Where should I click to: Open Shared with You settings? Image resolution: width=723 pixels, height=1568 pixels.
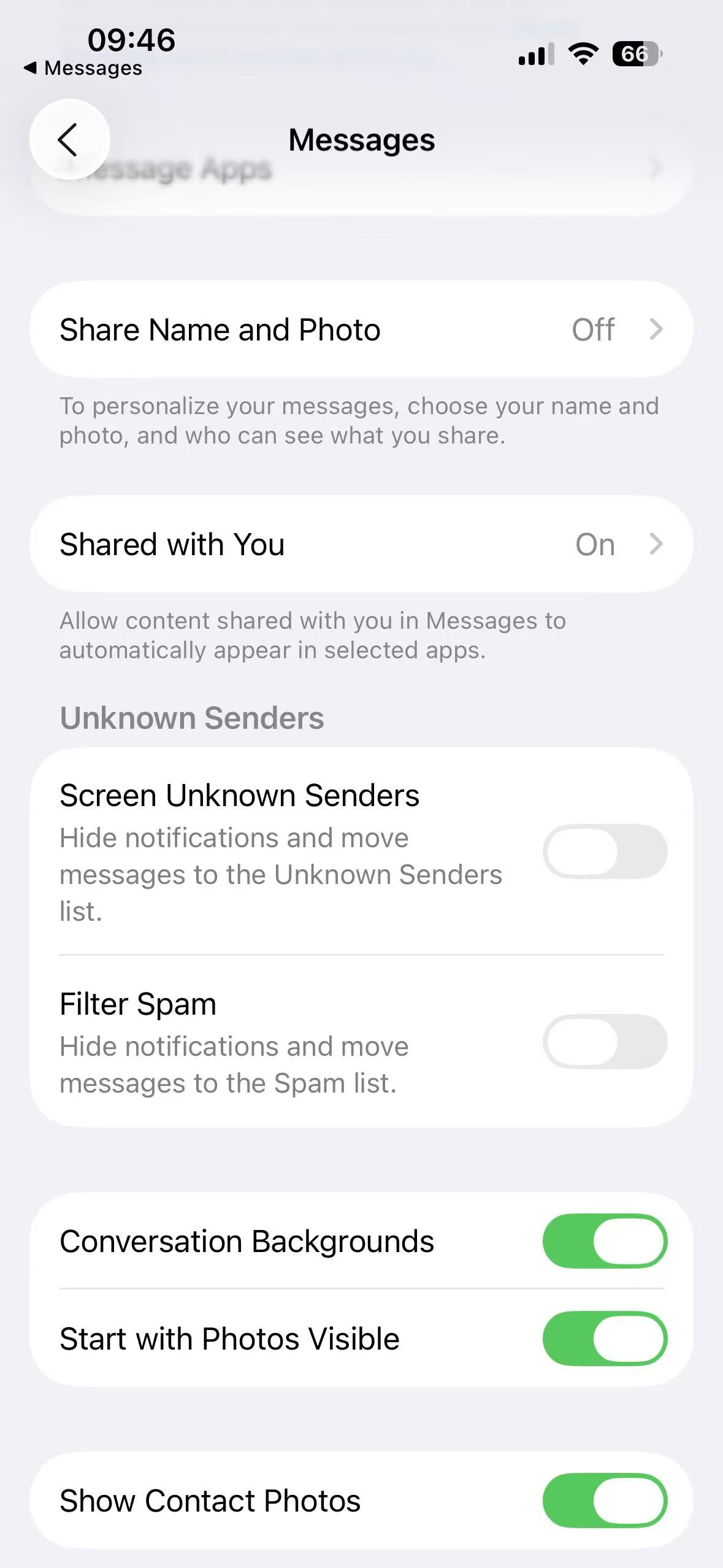pyautogui.click(x=361, y=544)
